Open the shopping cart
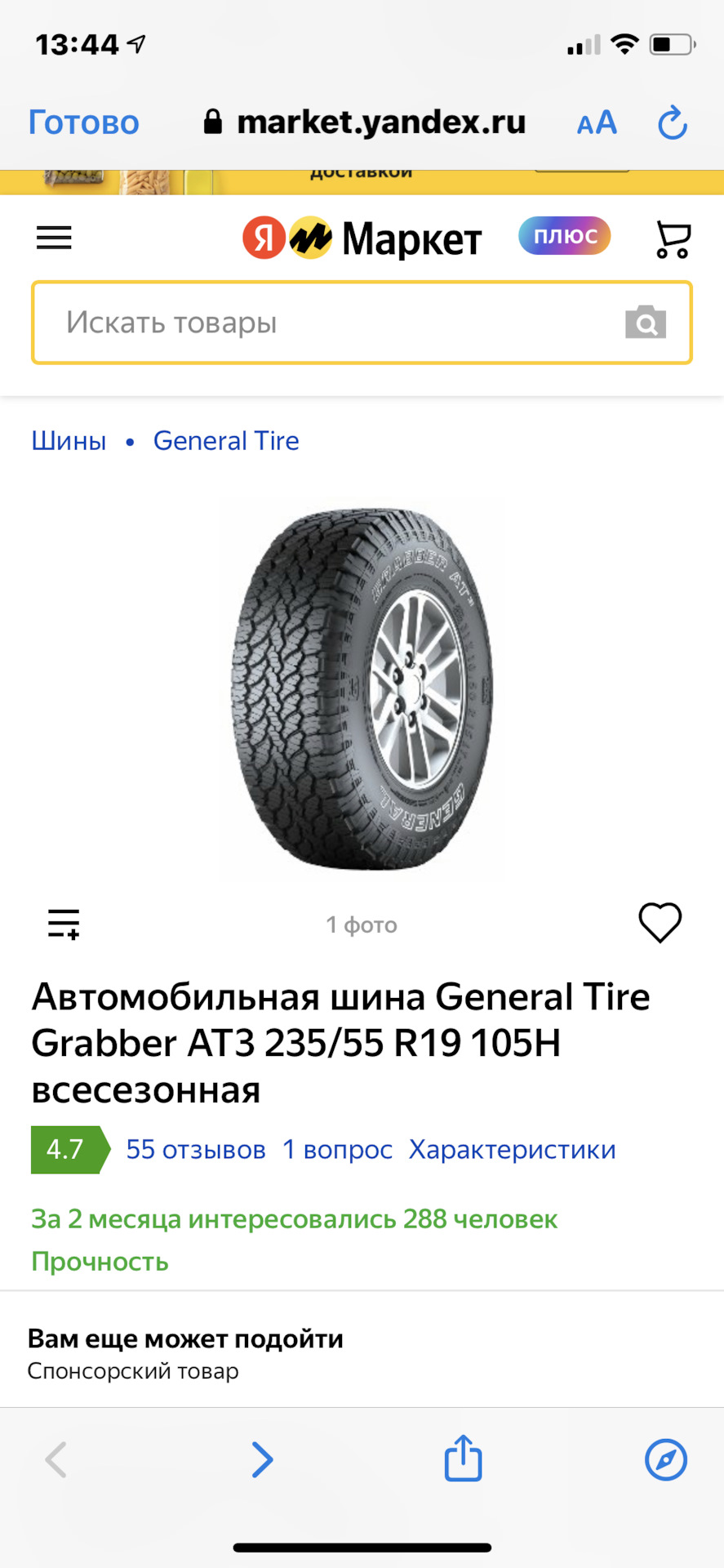 [673, 239]
